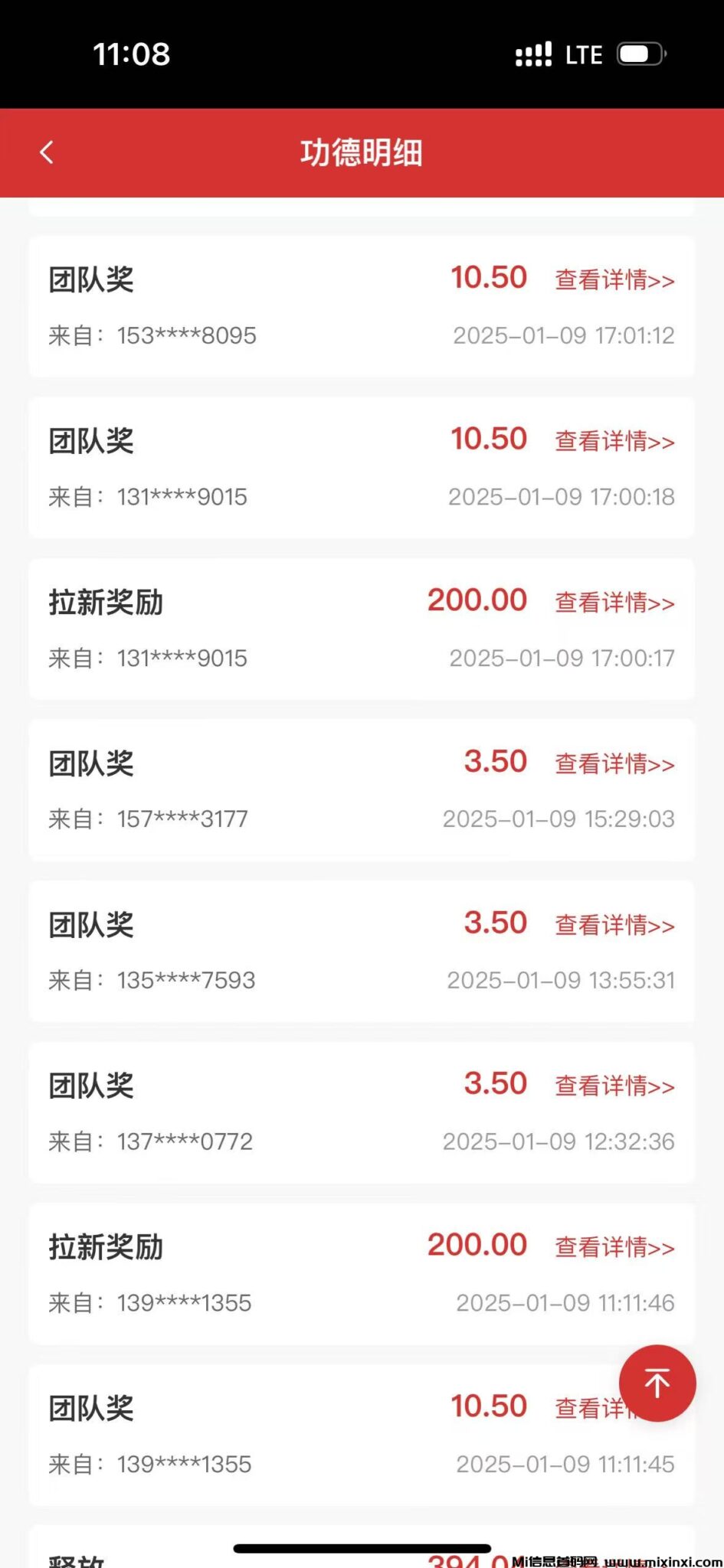Tap the battery status icon
The height and width of the screenshot is (1568, 724).
click(640, 54)
